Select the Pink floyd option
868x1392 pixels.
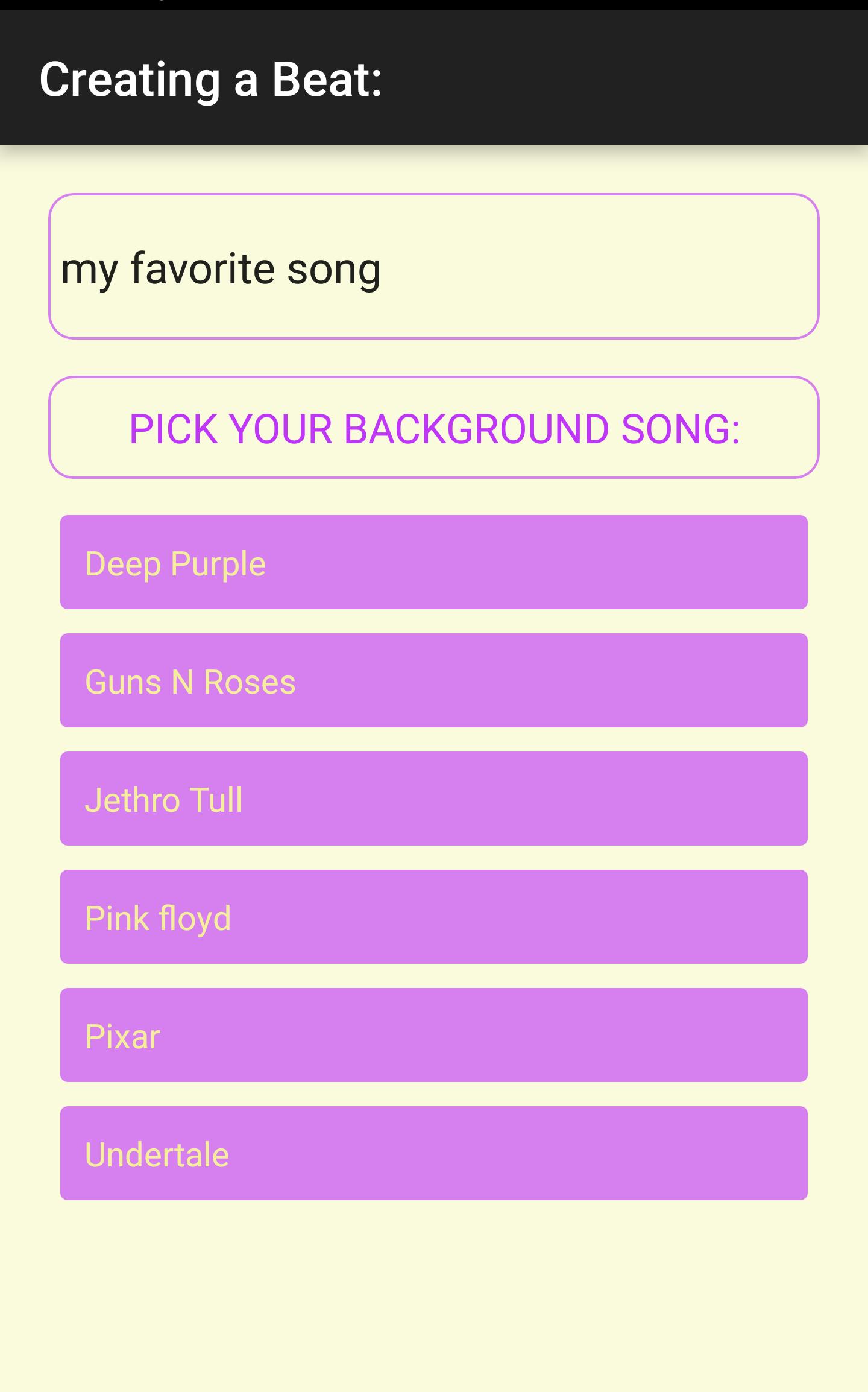[x=433, y=917]
